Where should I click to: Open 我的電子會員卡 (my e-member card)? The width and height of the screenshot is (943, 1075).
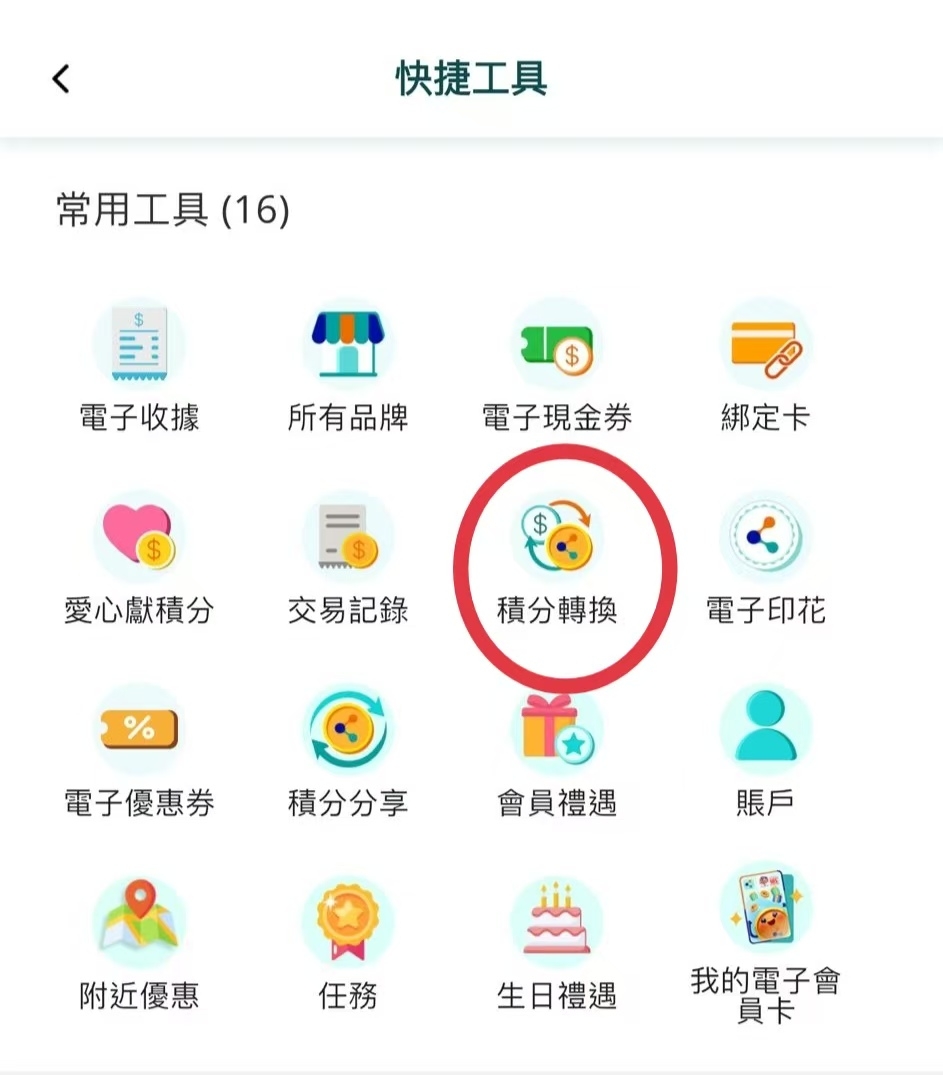[764, 920]
